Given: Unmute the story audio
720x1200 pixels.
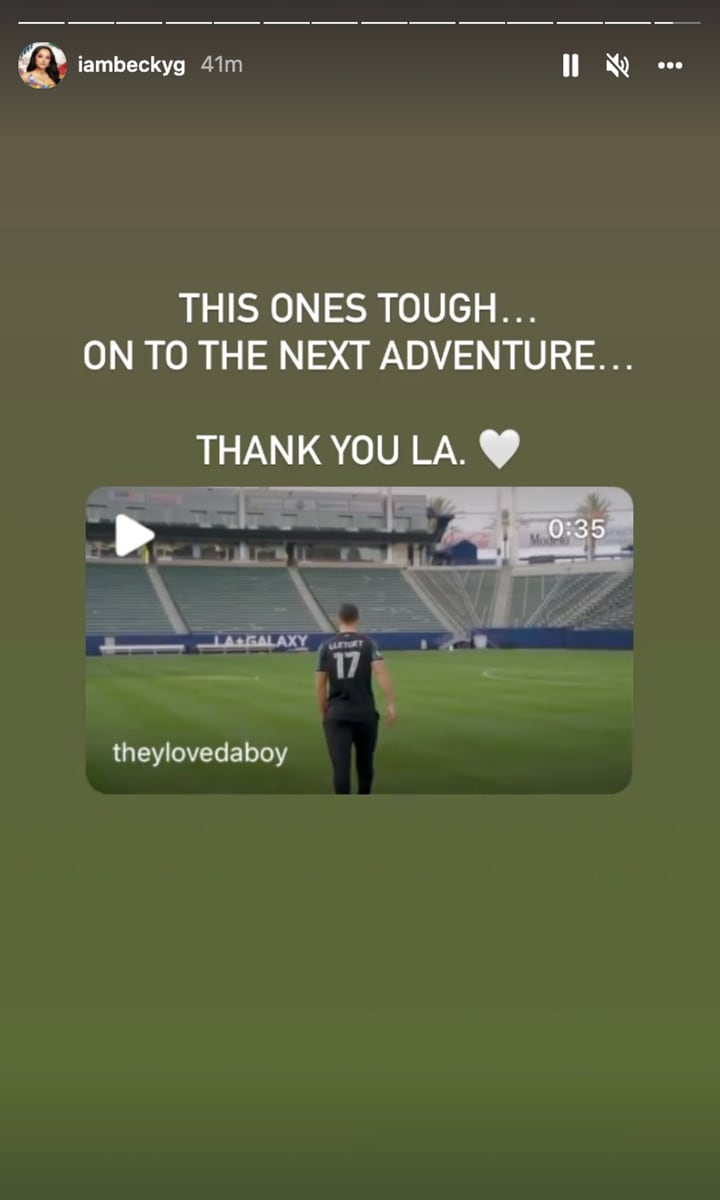Looking at the screenshot, I should point(618,66).
